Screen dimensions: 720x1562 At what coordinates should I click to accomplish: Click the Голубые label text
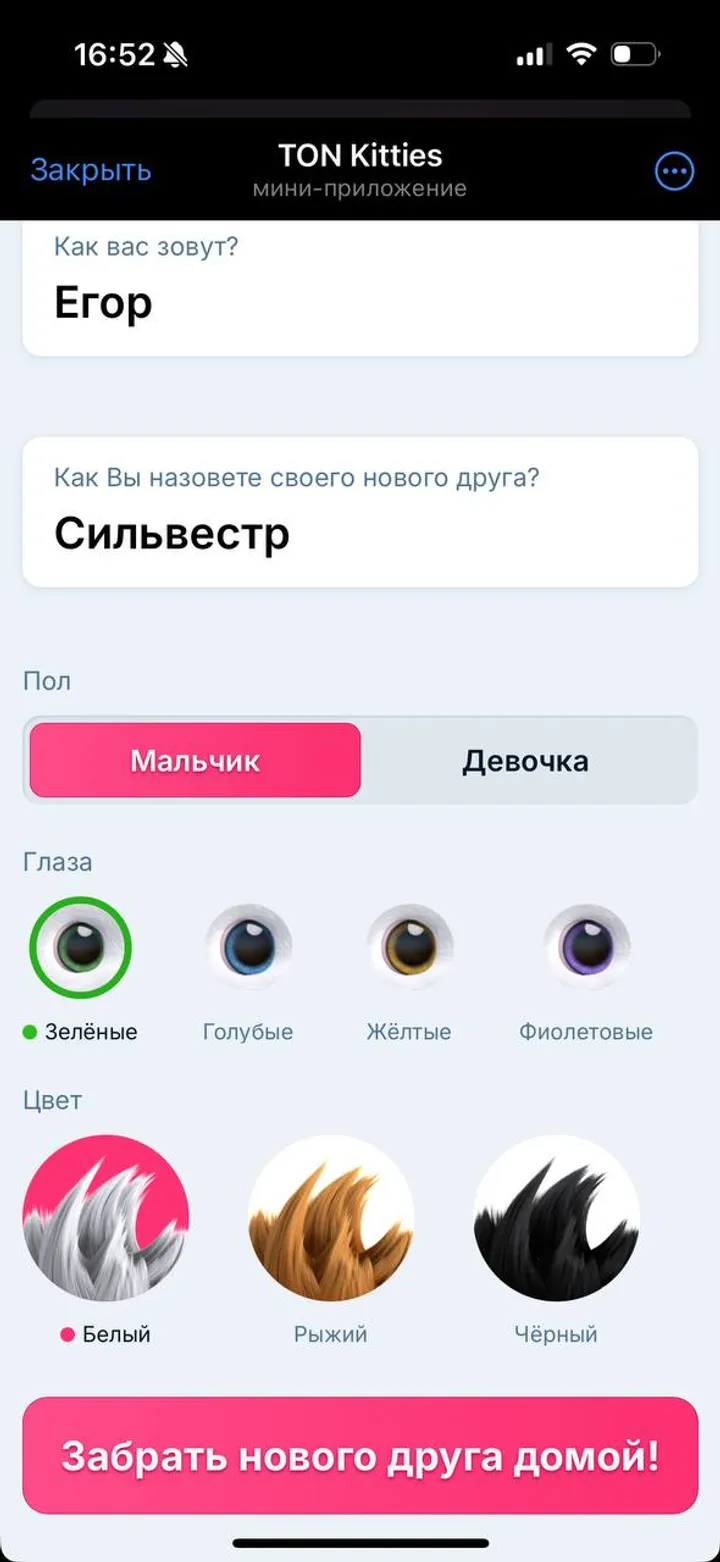(248, 1031)
